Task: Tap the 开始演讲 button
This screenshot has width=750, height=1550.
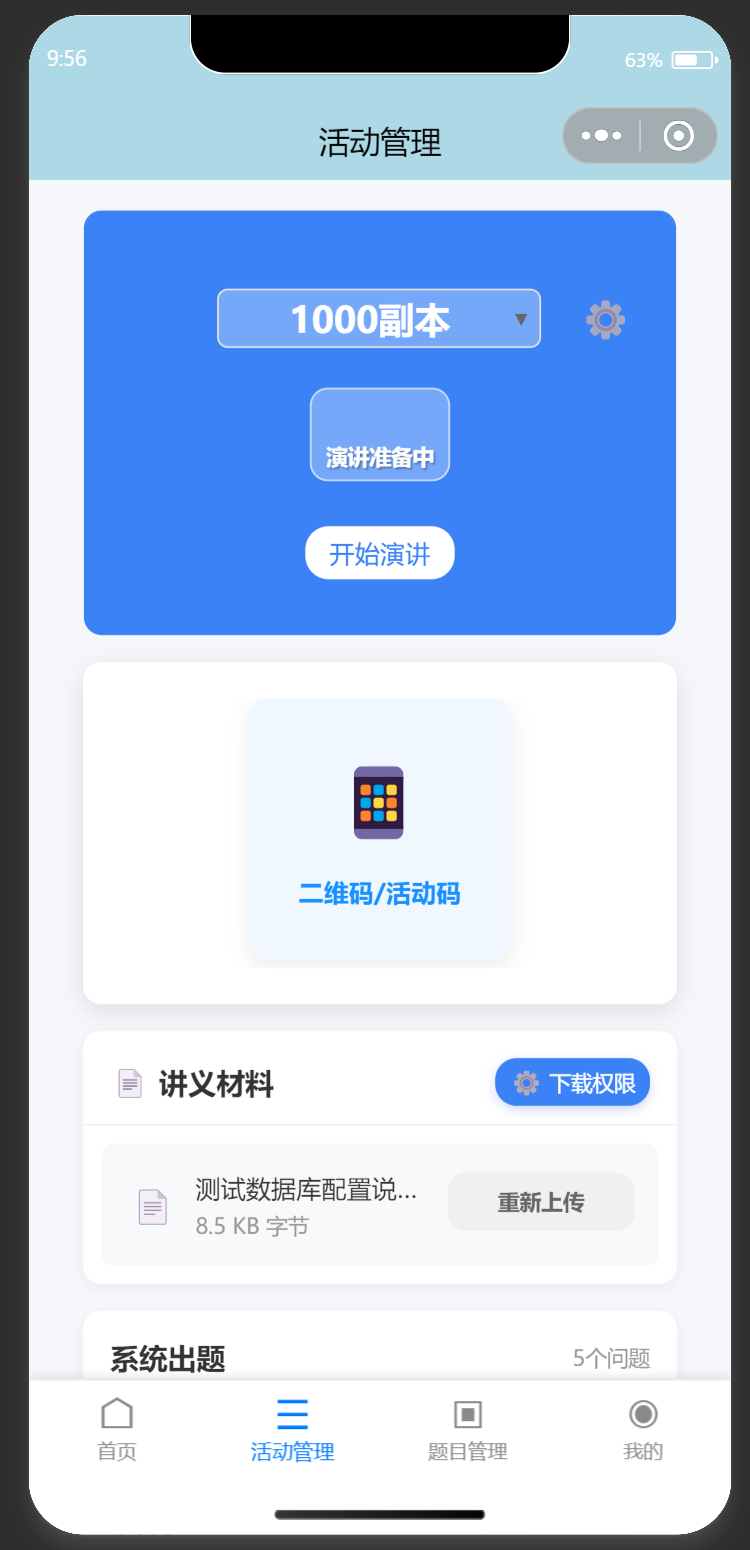Action: 380,553
